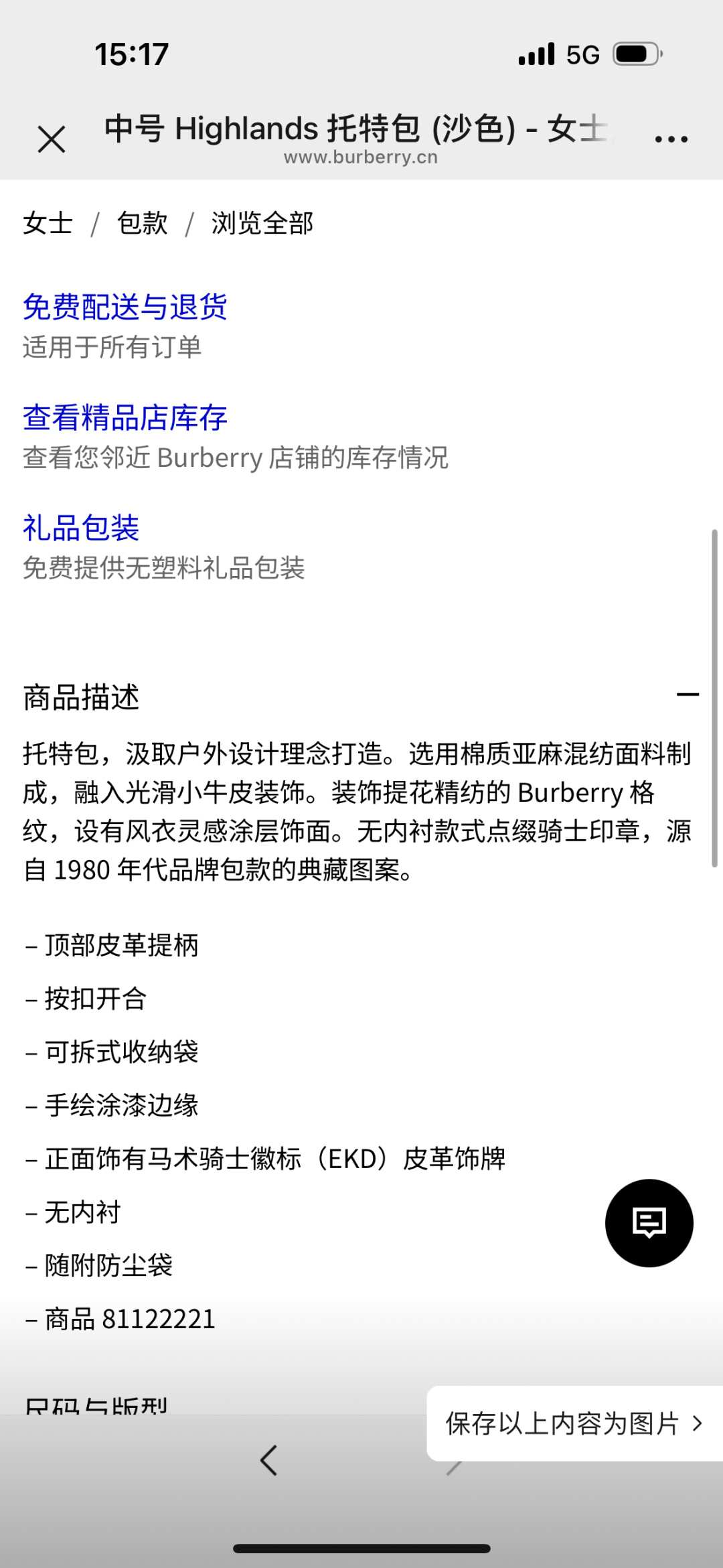Viewport: 723px width, 1568px height.
Task: Close the Burberry web page
Action: pyautogui.click(x=52, y=139)
